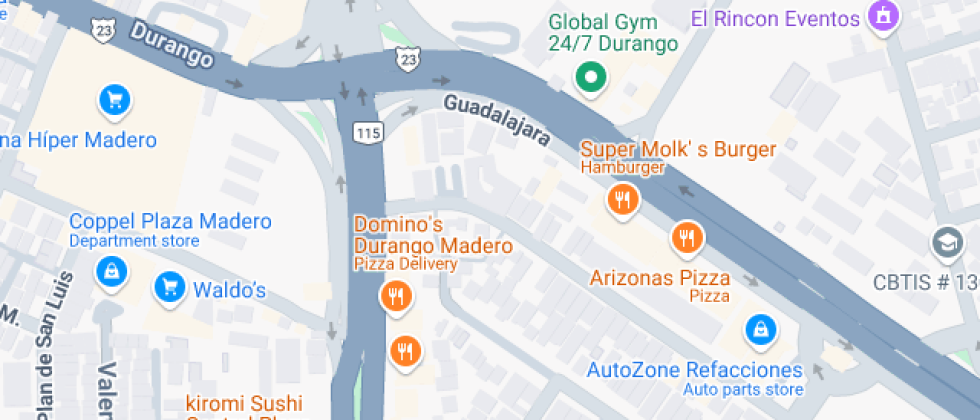Viewport: 980px width, 420px height.
Task: Select the AutoZone Refacciones store marker
Action: [760, 328]
